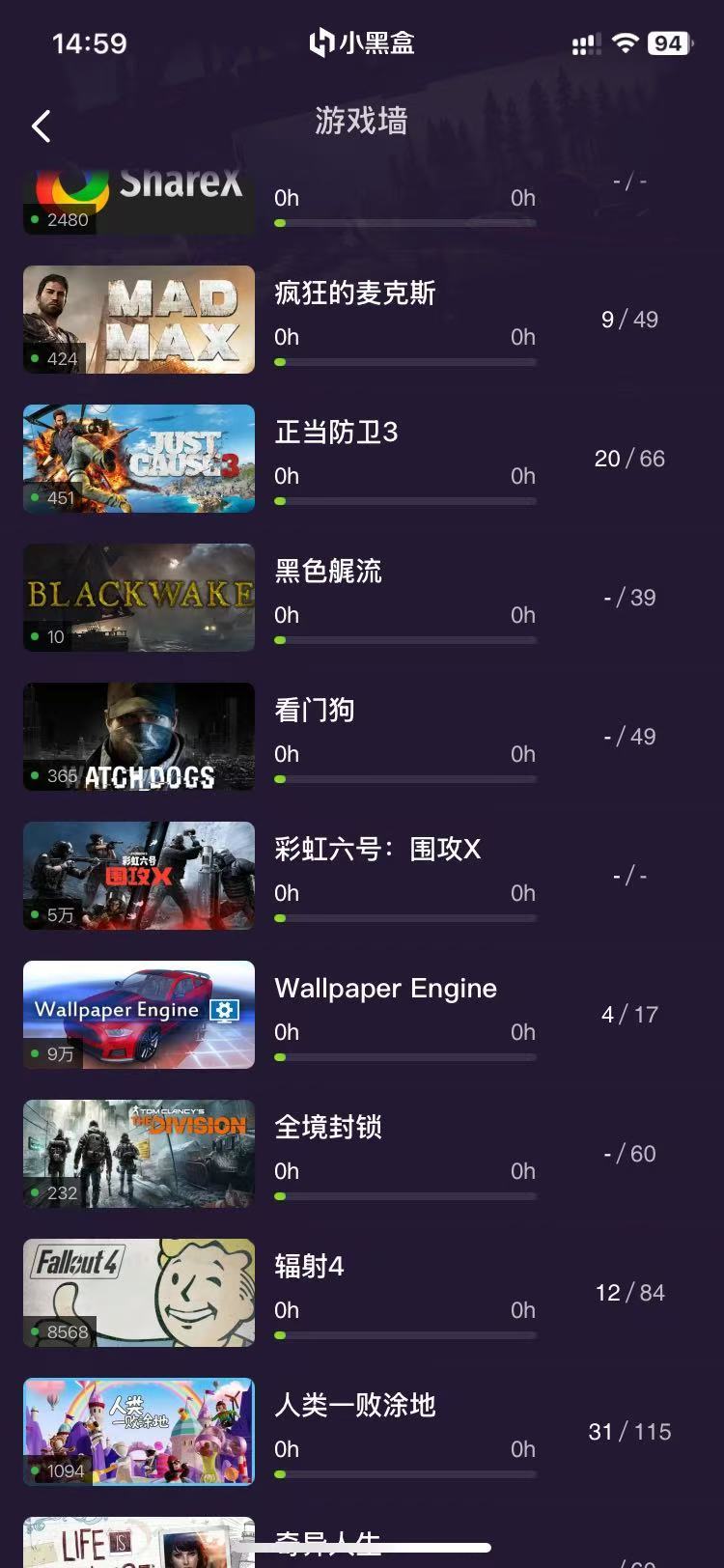Select the 辐射4 game row
The height and width of the screenshot is (1568, 724).
(x=362, y=1293)
